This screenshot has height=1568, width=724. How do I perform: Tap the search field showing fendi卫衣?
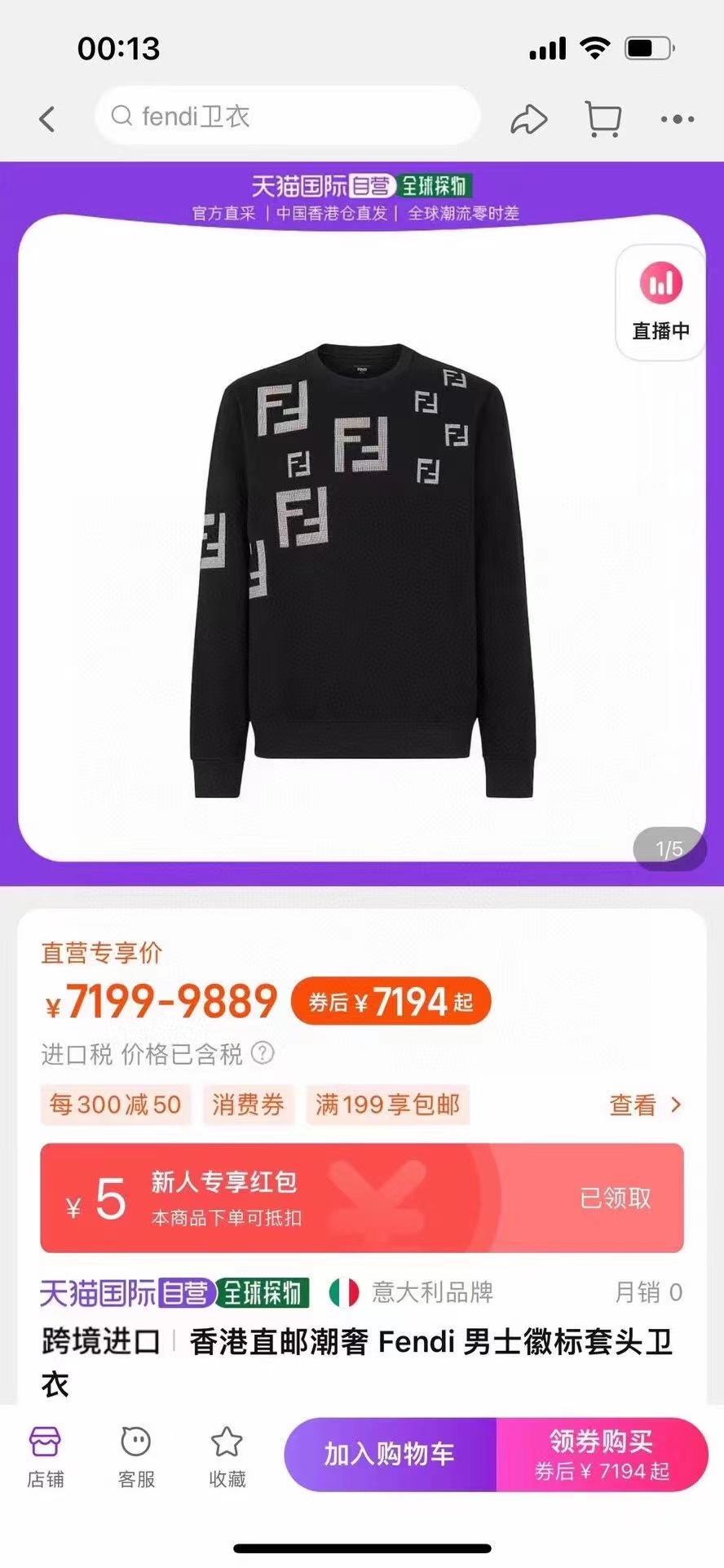[x=285, y=117]
